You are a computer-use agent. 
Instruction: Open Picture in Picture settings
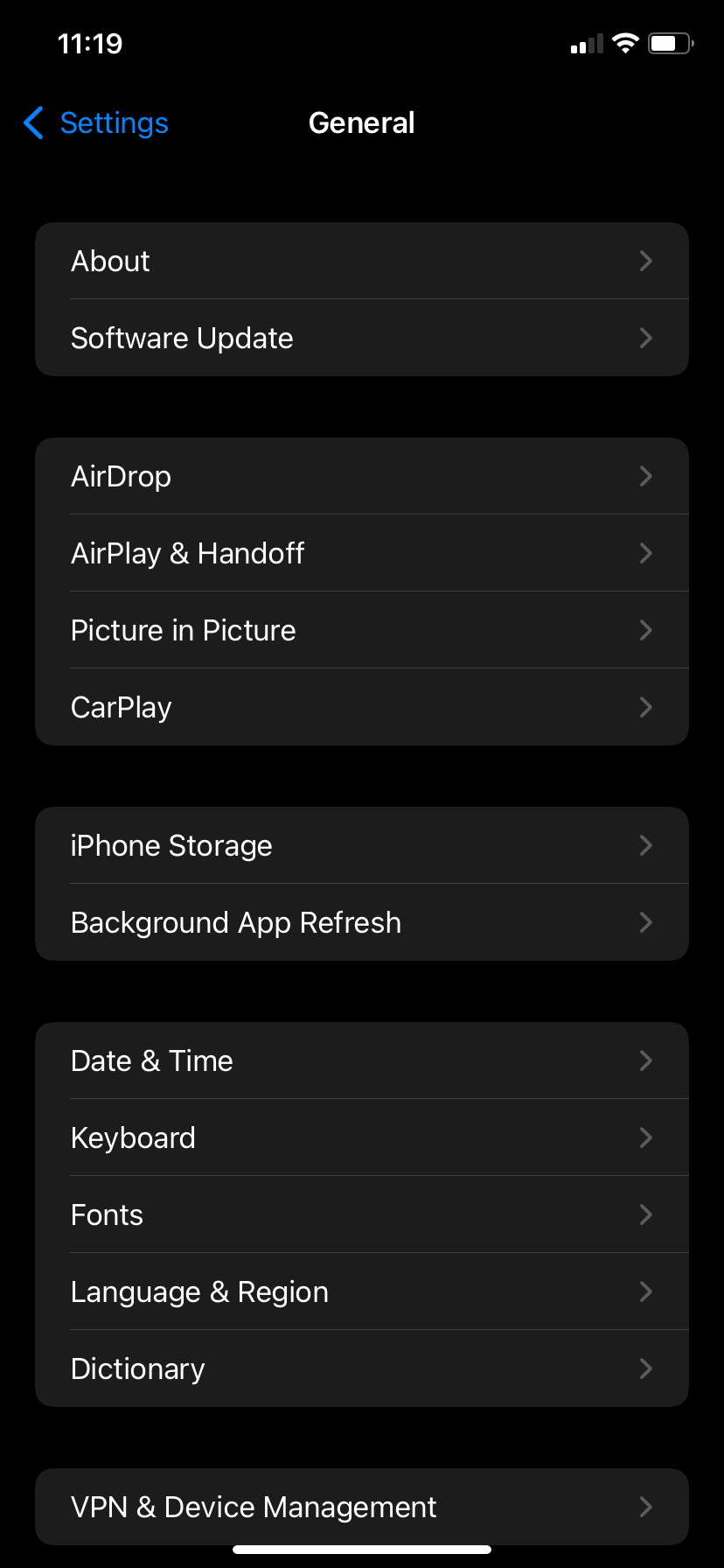(361, 630)
